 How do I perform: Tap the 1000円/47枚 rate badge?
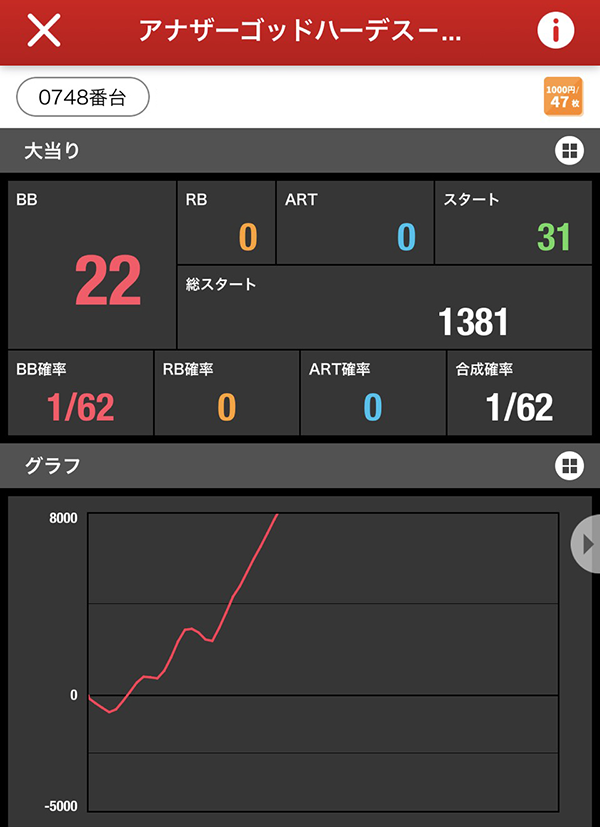point(562,96)
